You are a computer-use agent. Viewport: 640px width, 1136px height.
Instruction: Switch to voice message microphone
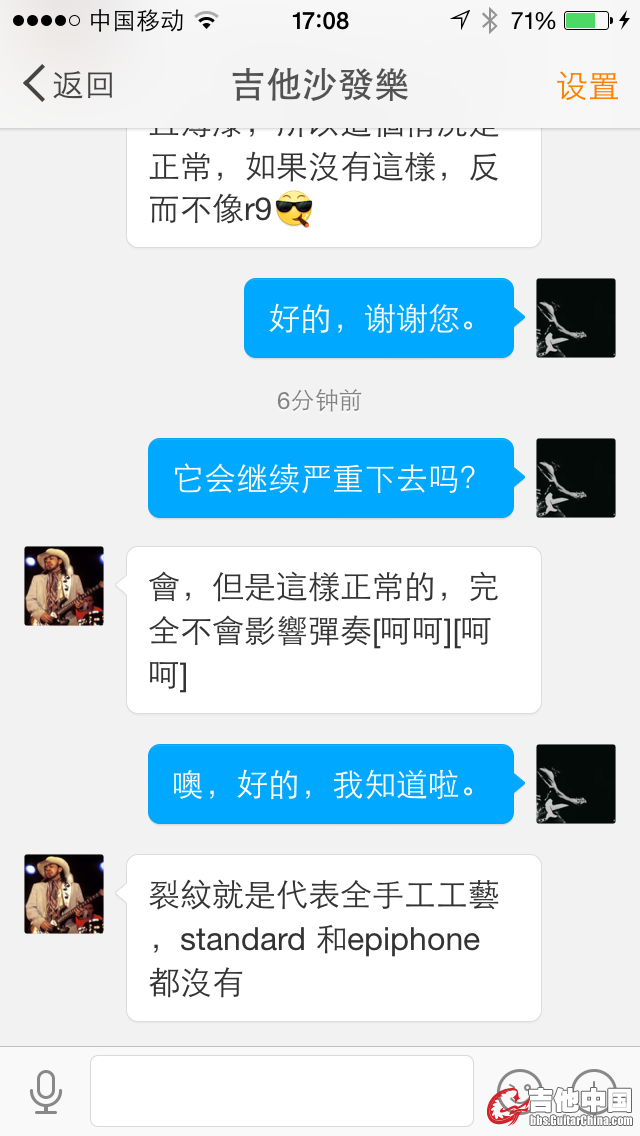coord(45,1091)
